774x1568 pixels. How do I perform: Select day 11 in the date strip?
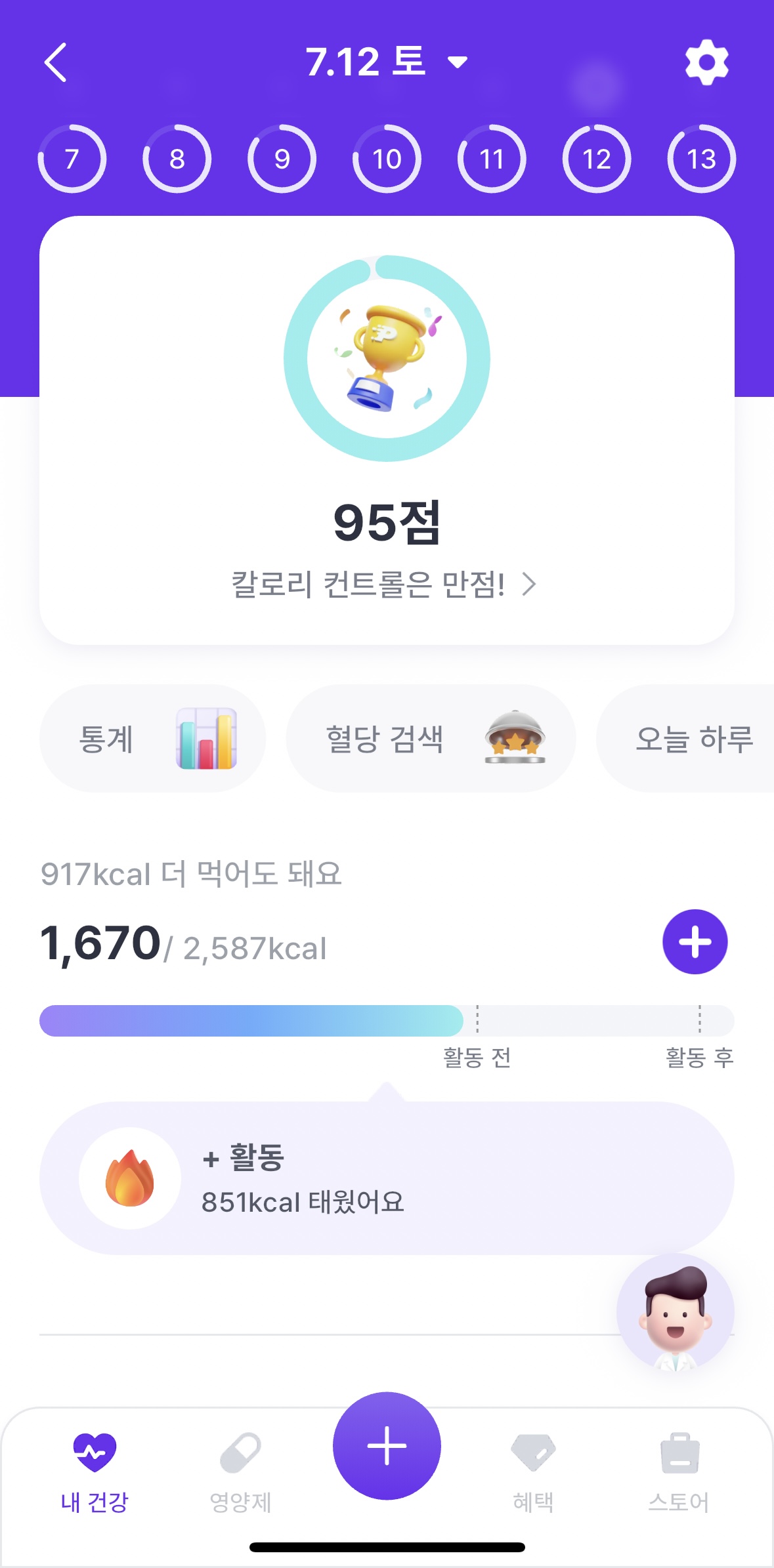pyautogui.click(x=492, y=159)
